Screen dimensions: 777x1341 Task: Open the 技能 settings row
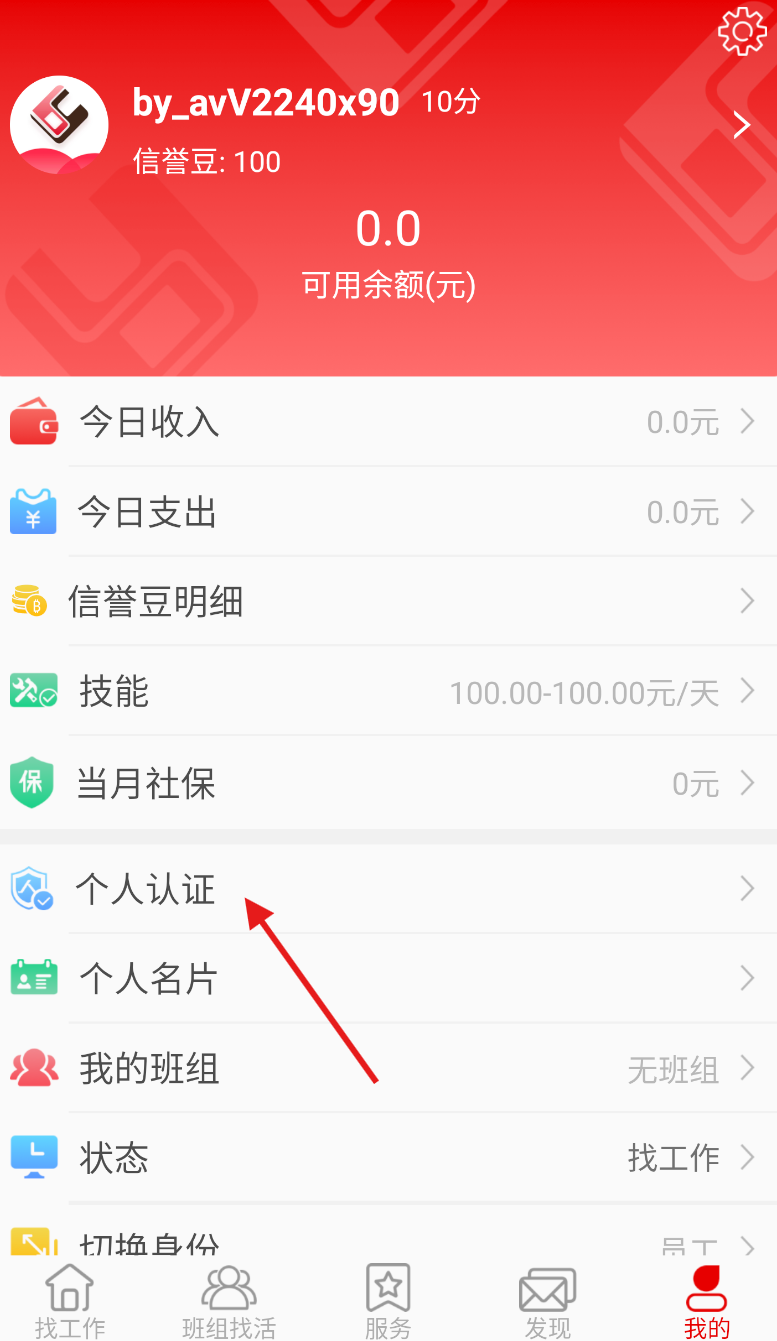point(388,691)
